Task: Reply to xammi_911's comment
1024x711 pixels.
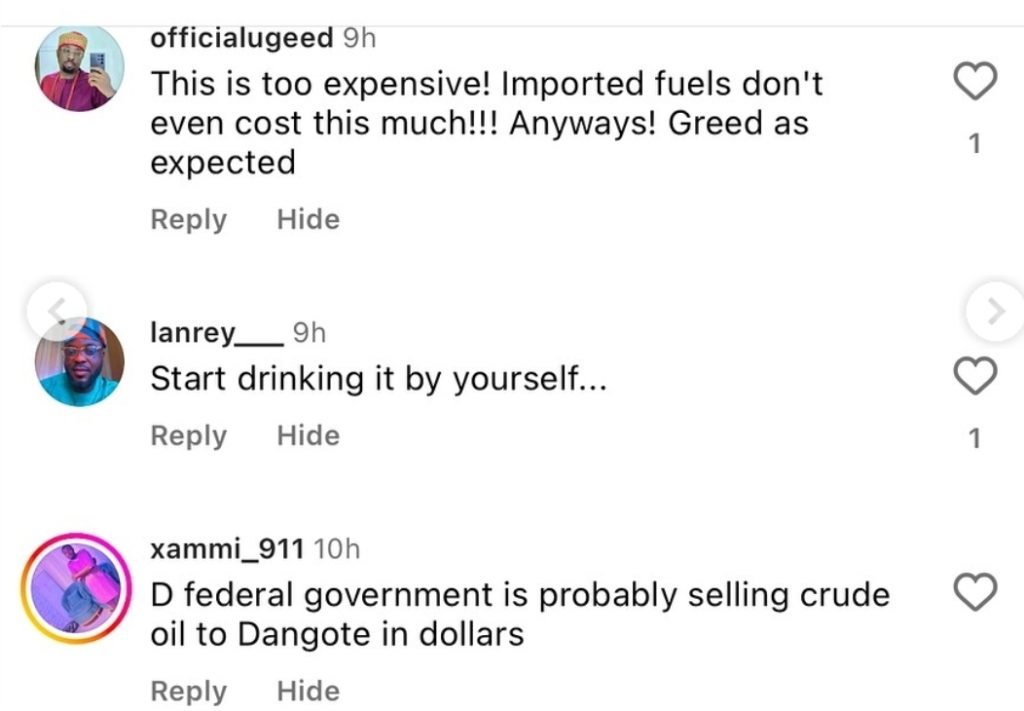Action: tap(189, 691)
